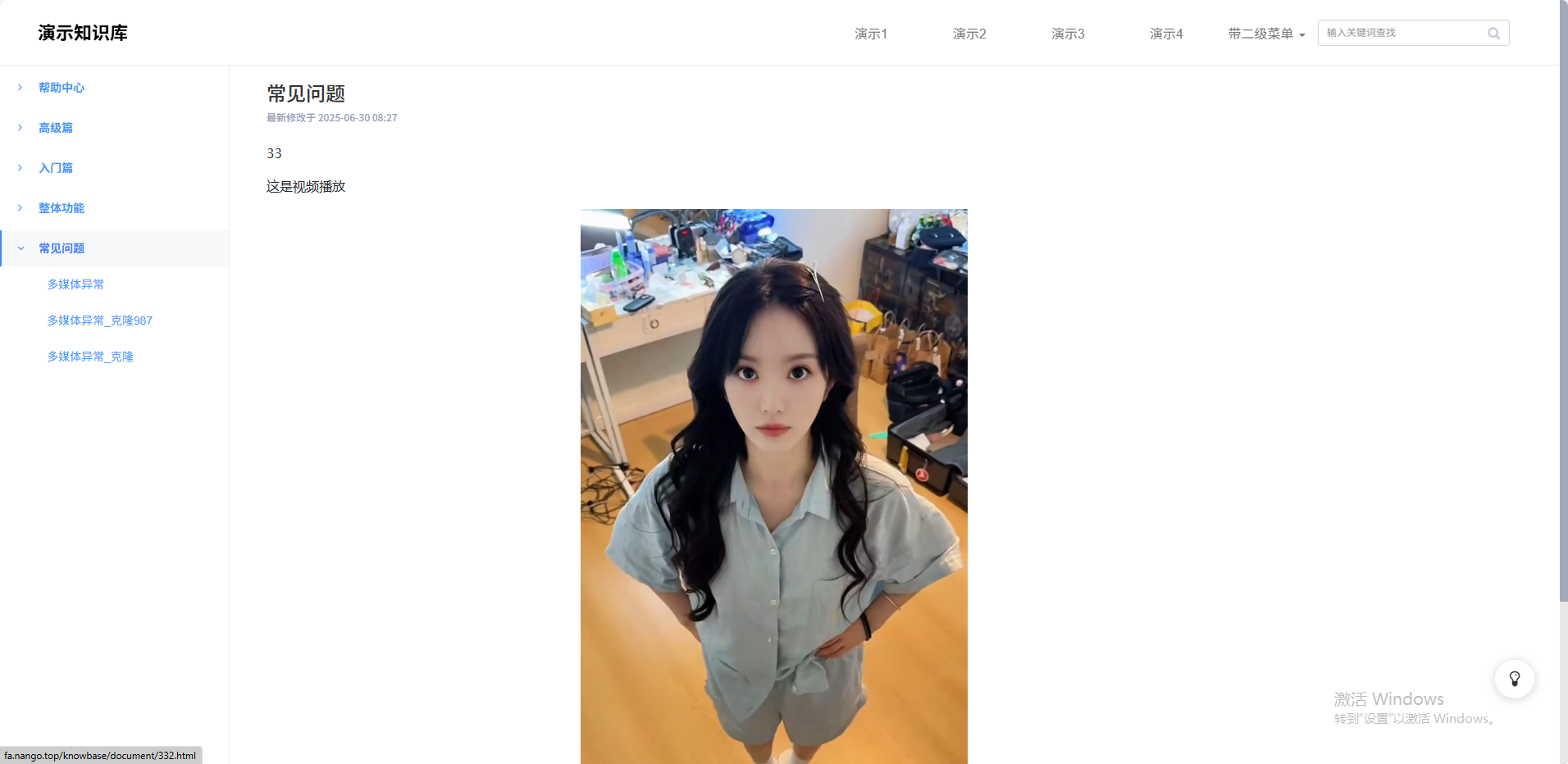Open the 演示1 navigation link
Screen dimensions: 1568x764
(870, 34)
